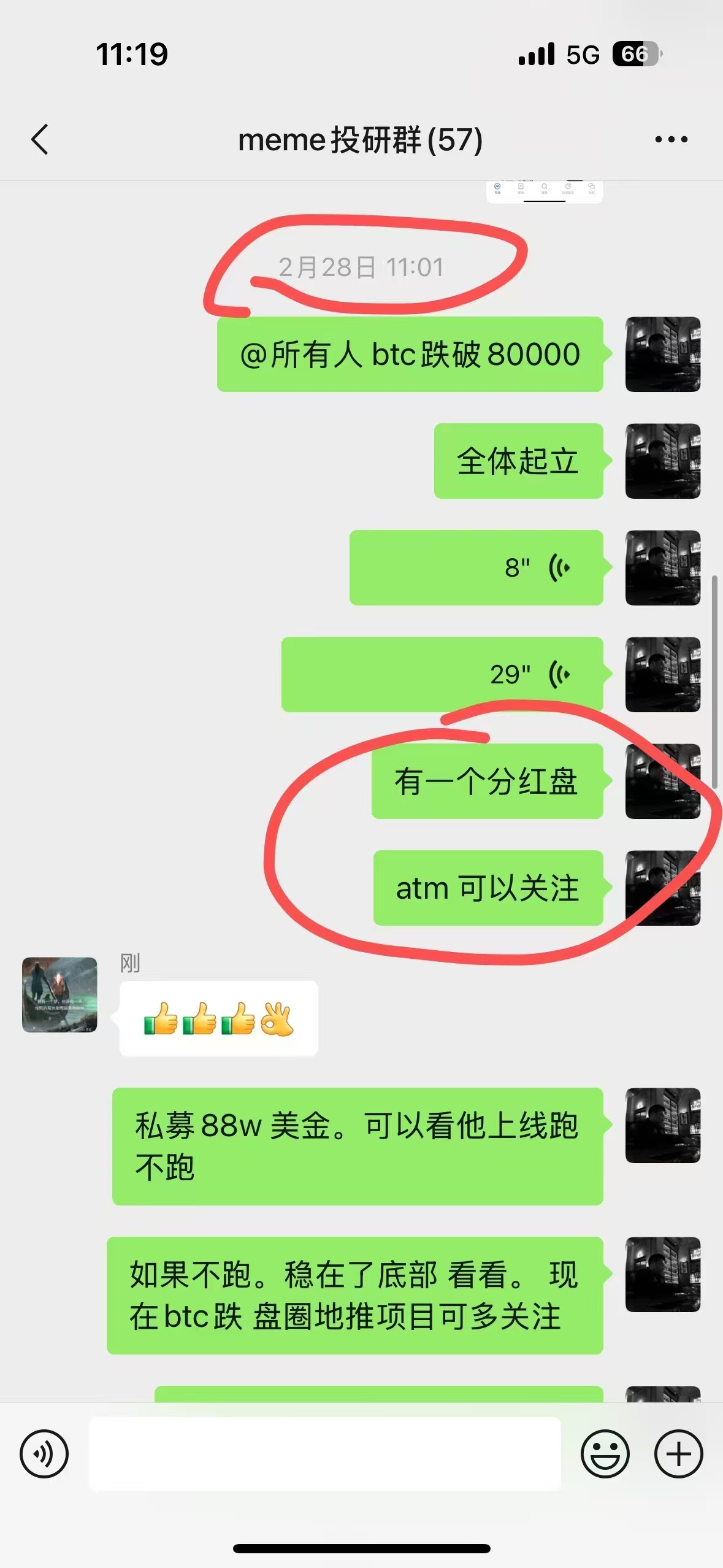This screenshot has height=1568, width=723.
Task: Go back to the chat list
Action: coord(40,139)
